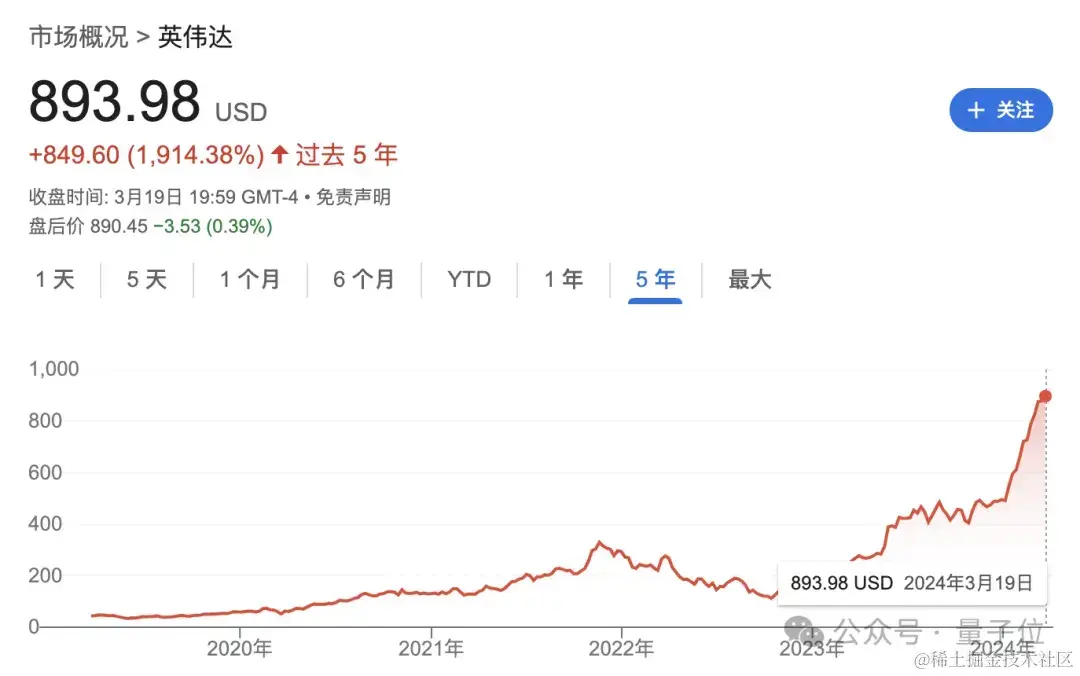Show the 最大 time range

pos(750,280)
